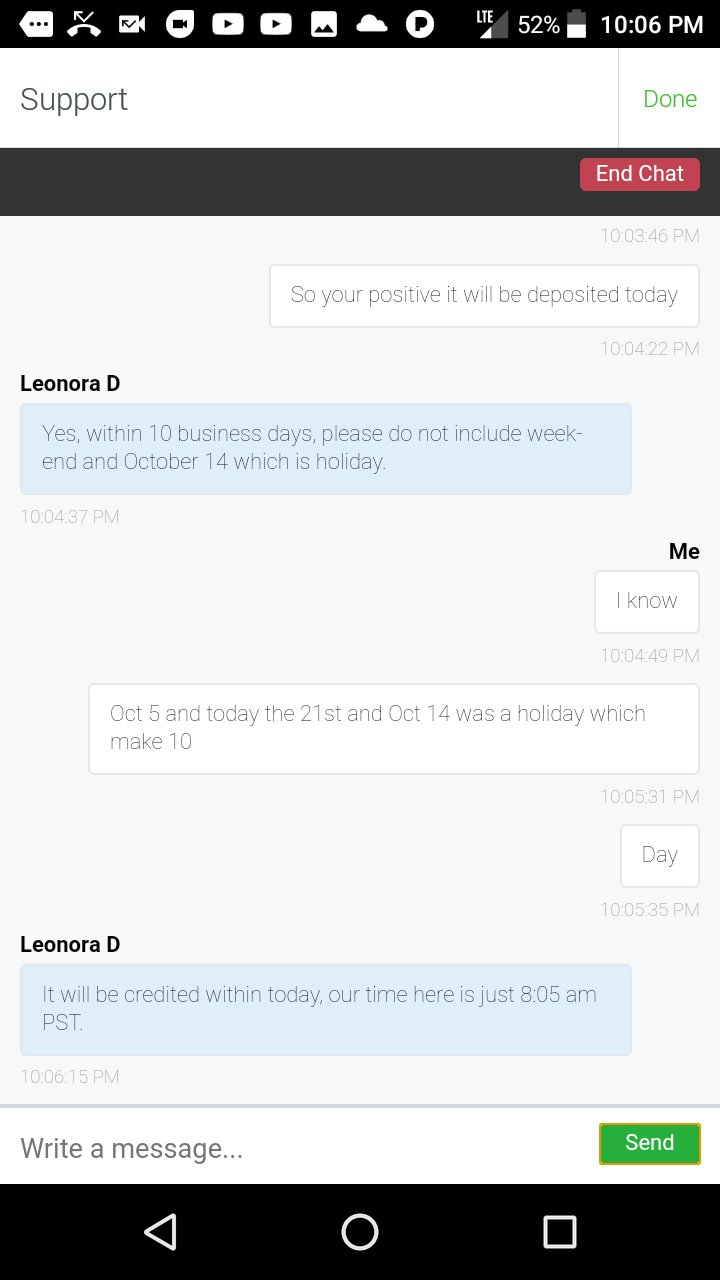Tap the Home navigation circle
This screenshot has height=1280, width=720.
[x=360, y=1232]
